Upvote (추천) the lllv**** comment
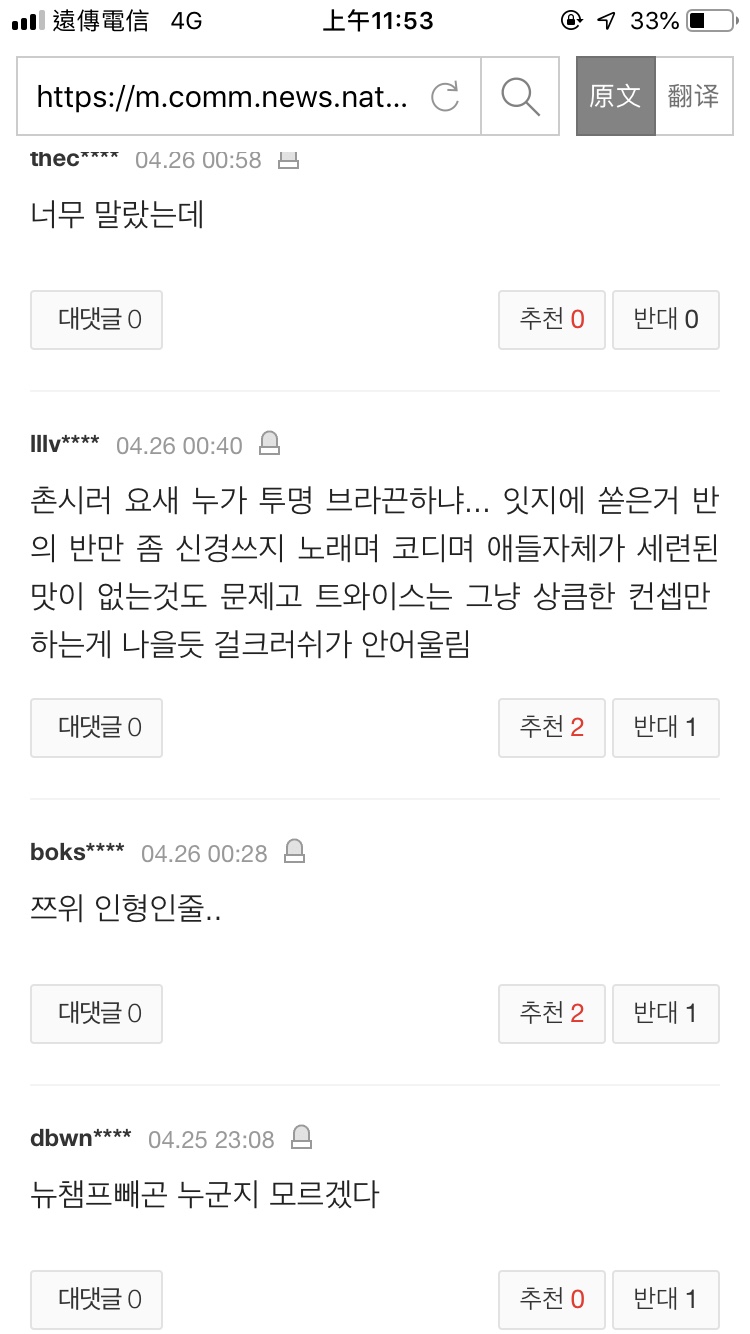 pyautogui.click(x=552, y=727)
